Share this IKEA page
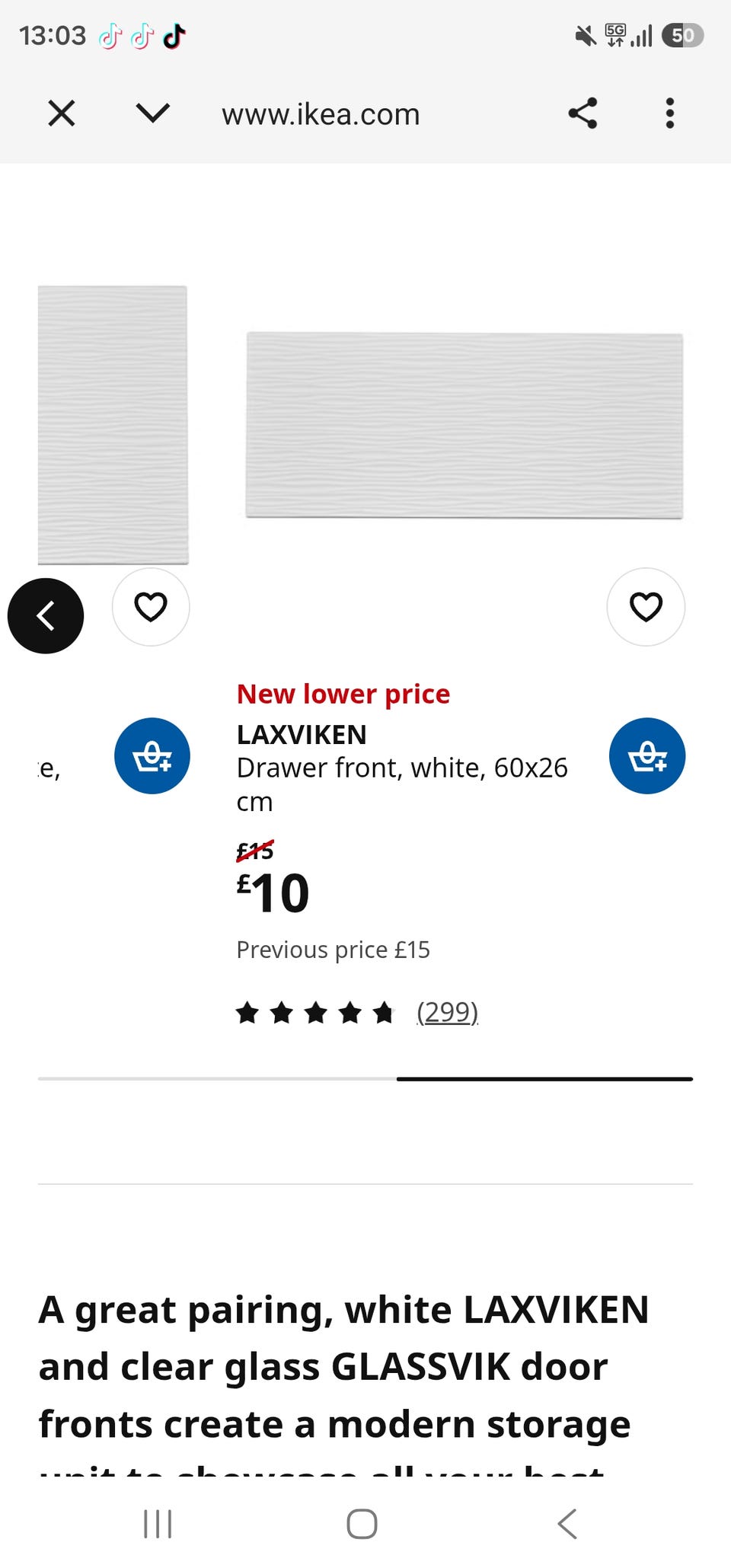This screenshot has height=1568, width=731. click(x=583, y=113)
